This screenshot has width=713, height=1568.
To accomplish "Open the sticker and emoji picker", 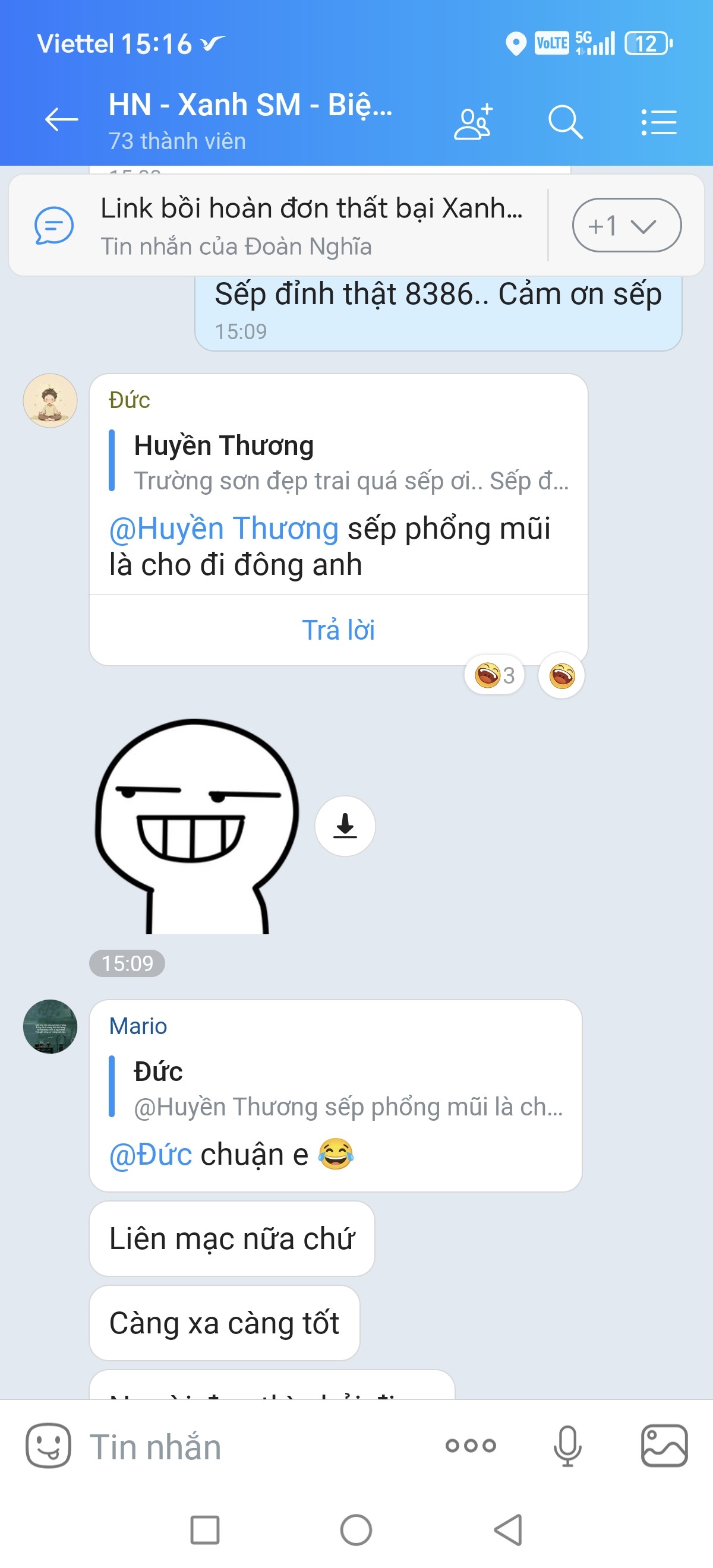I will coord(48,1446).
